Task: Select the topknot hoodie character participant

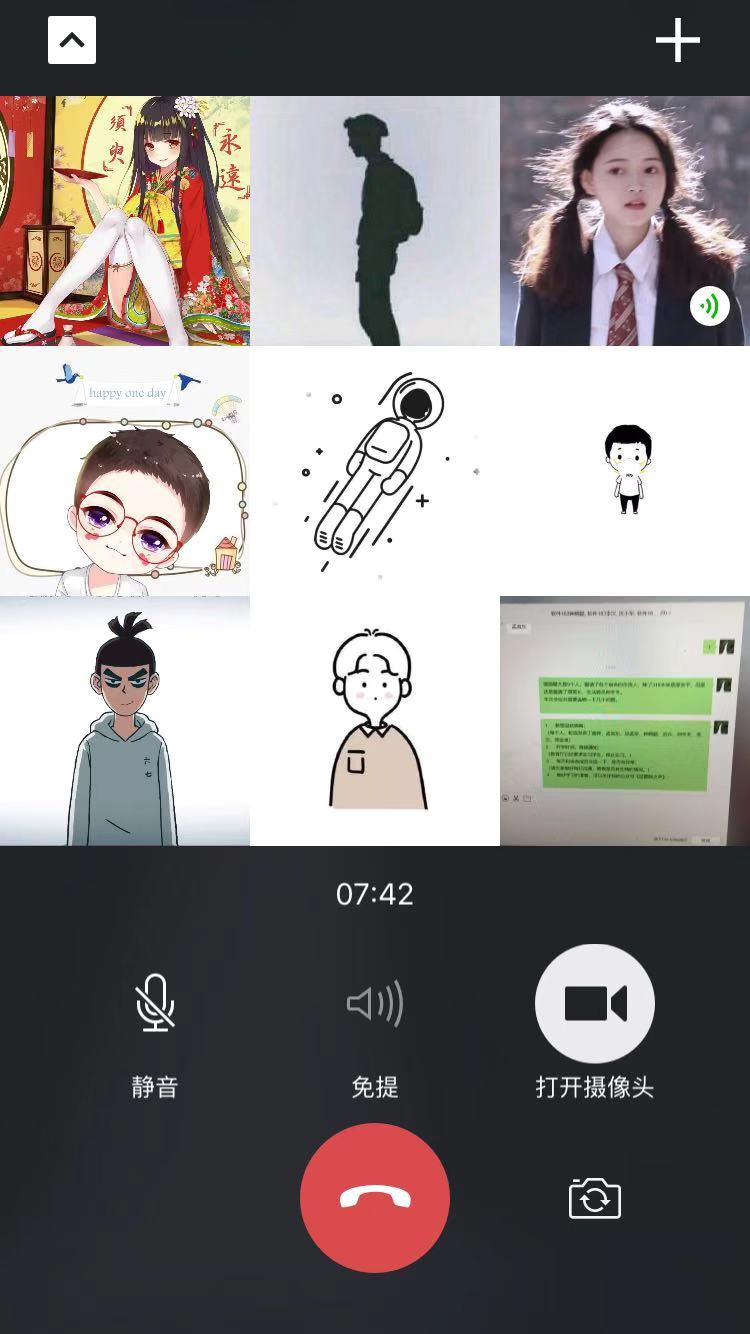Action: click(125, 721)
